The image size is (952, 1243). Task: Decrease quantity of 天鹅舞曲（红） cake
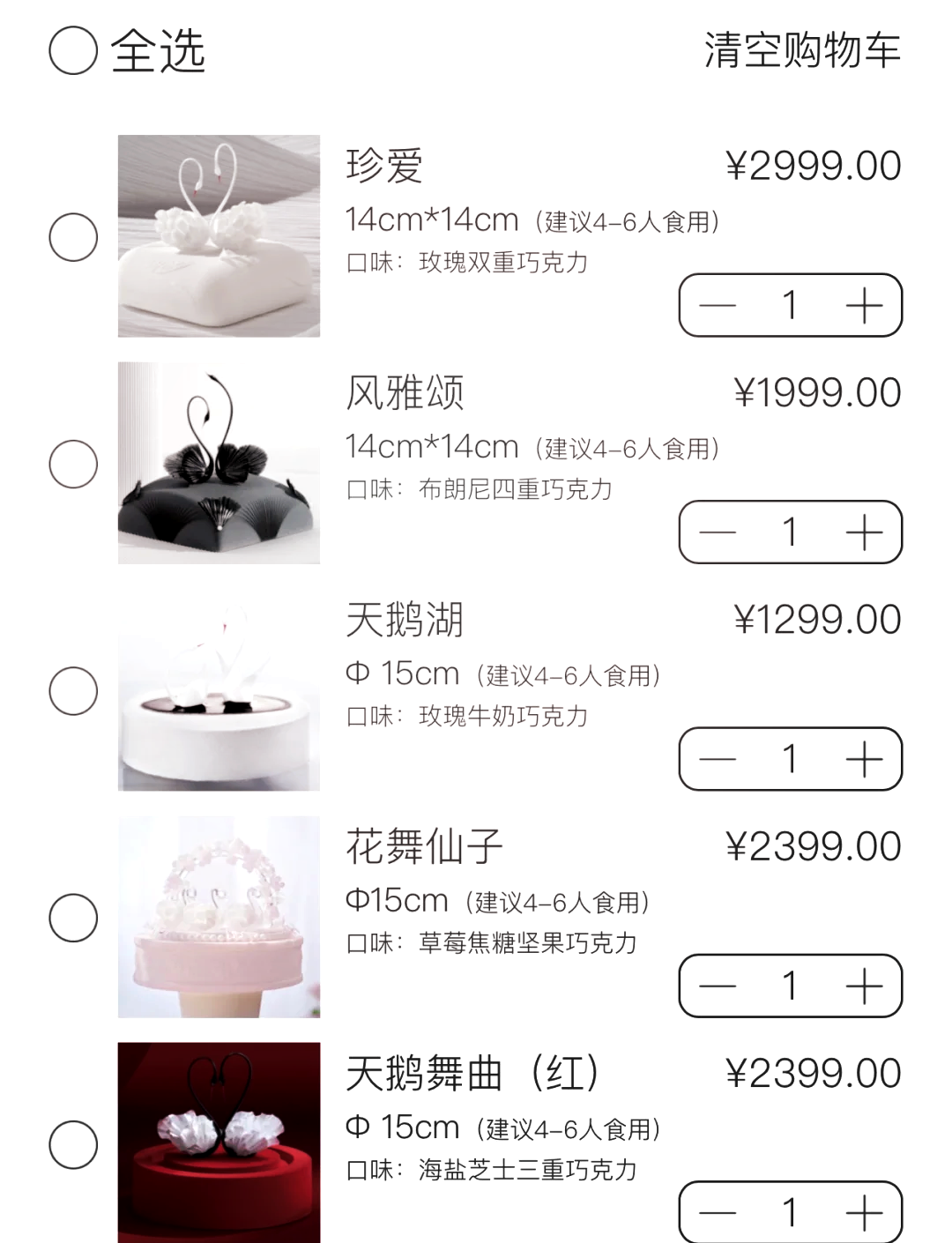click(718, 1212)
